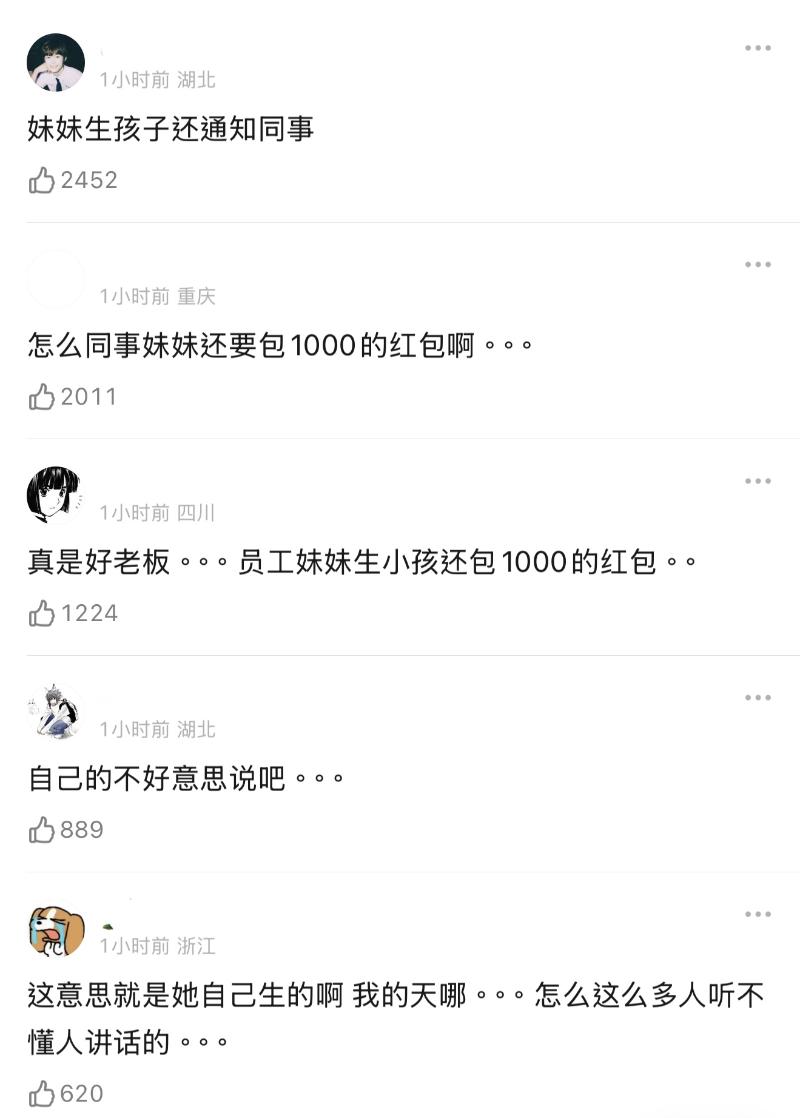View profile of the "真是好老板" commenter
The image size is (800, 1118).
pos(55,495)
